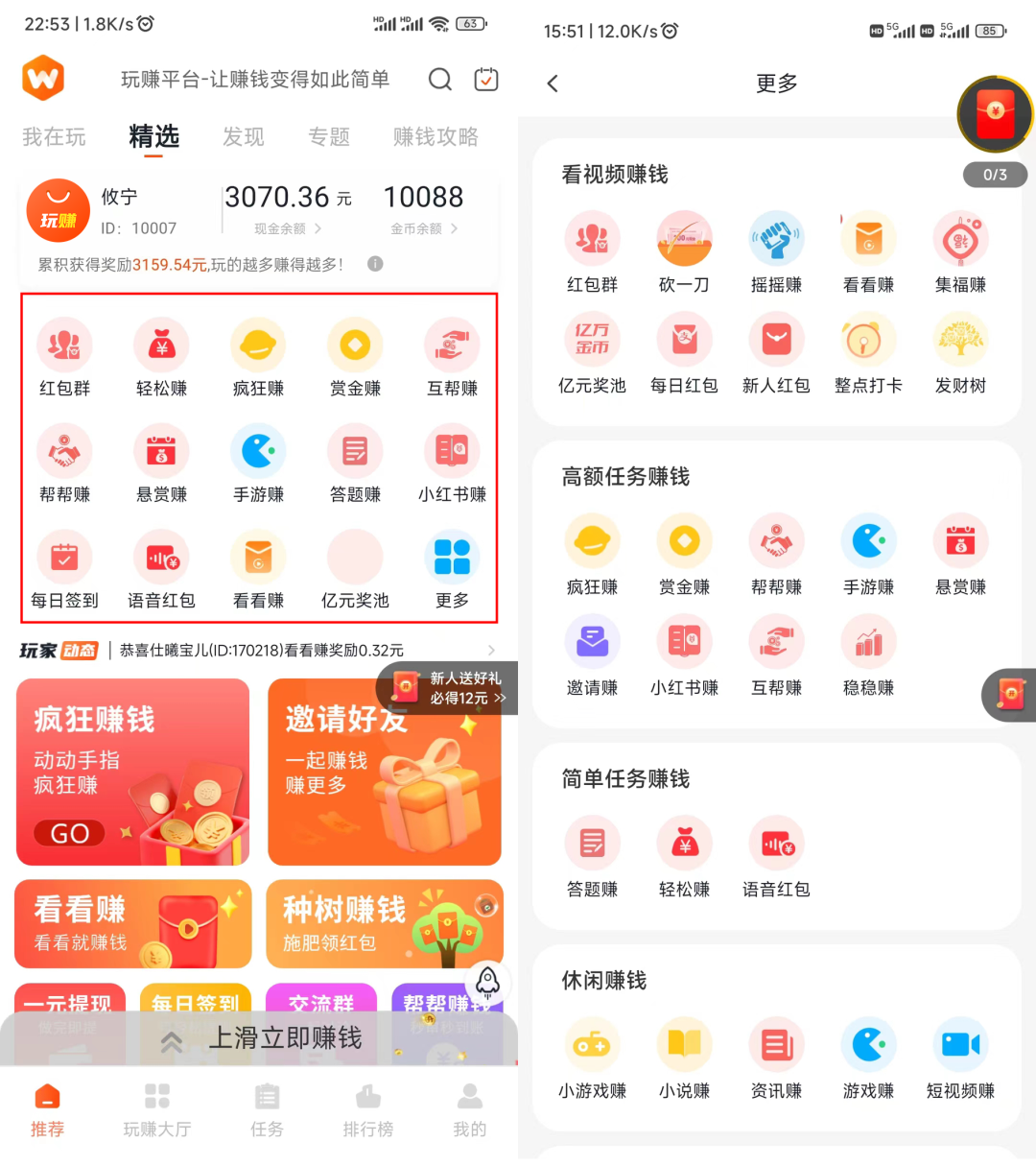Switch to the 赚钱攻略 tab
This screenshot has height=1166, width=1036.
(x=436, y=137)
